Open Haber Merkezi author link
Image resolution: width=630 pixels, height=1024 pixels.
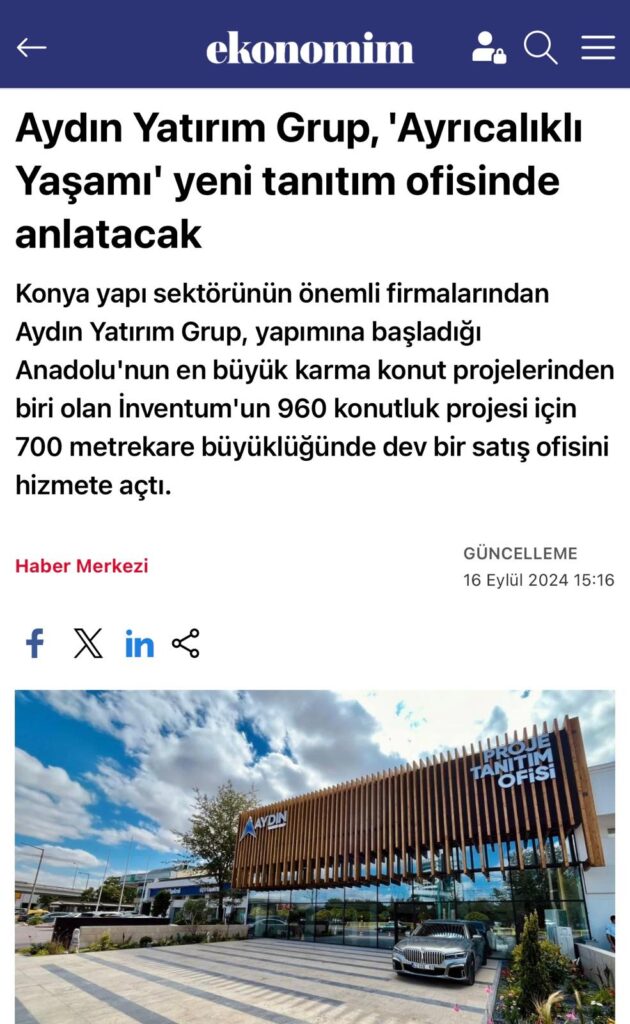[81, 566]
